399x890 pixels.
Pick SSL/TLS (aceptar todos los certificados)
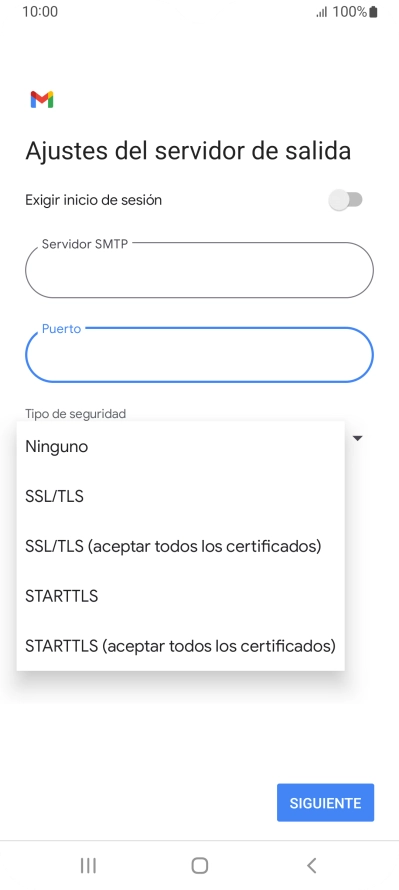click(x=180, y=547)
